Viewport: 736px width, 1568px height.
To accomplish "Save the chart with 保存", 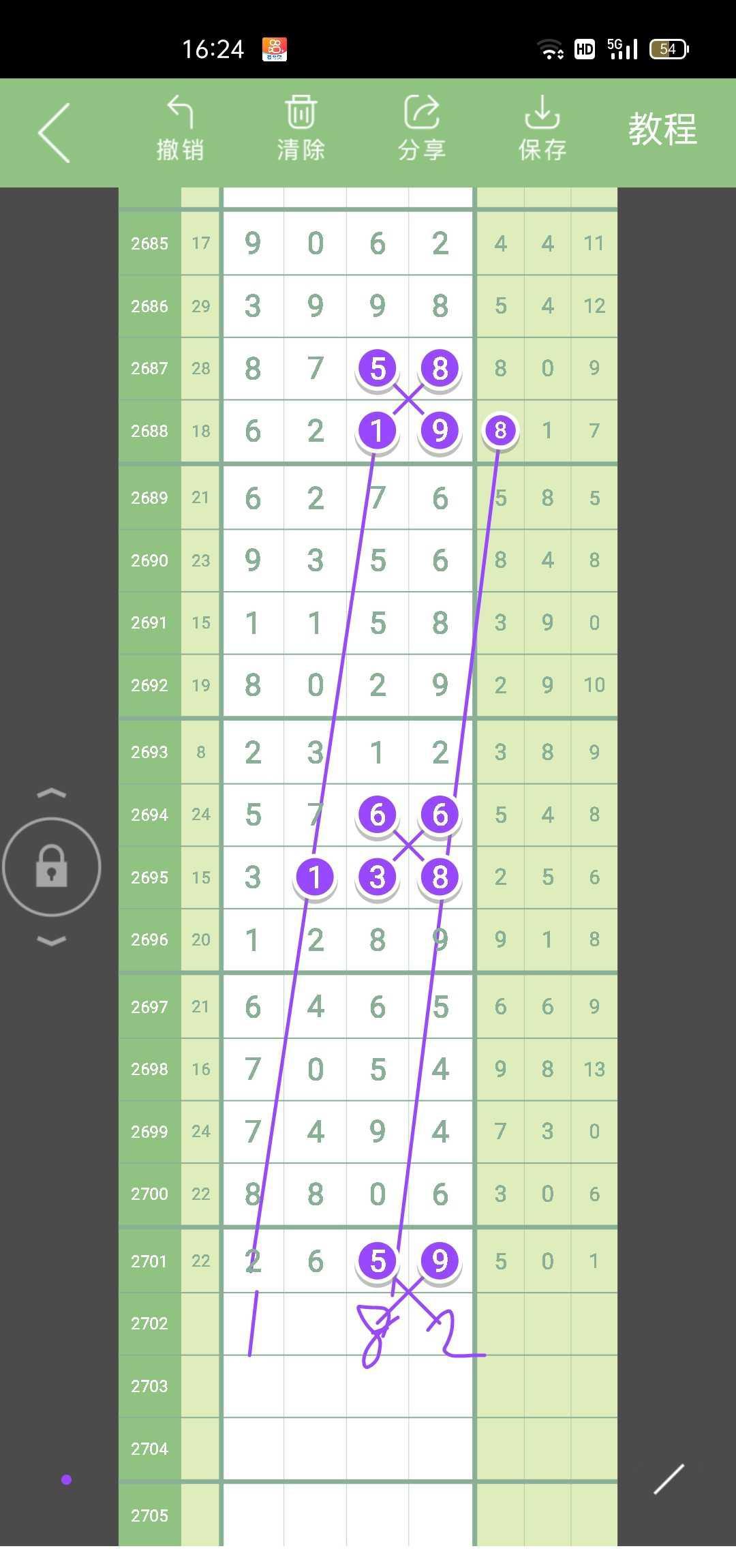I will pos(542,130).
